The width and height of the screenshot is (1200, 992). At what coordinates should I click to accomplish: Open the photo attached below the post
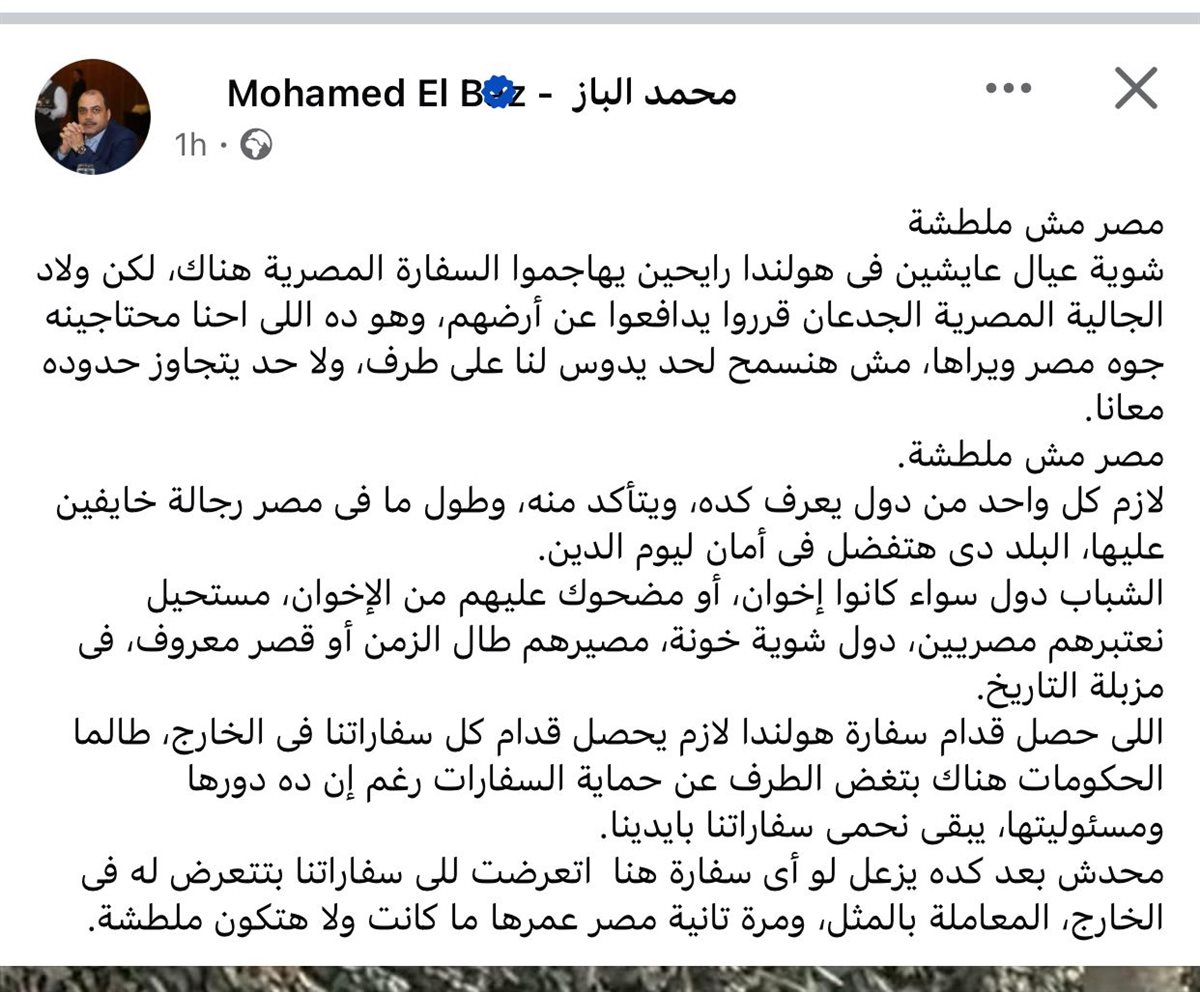pyautogui.click(x=600, y=979)
